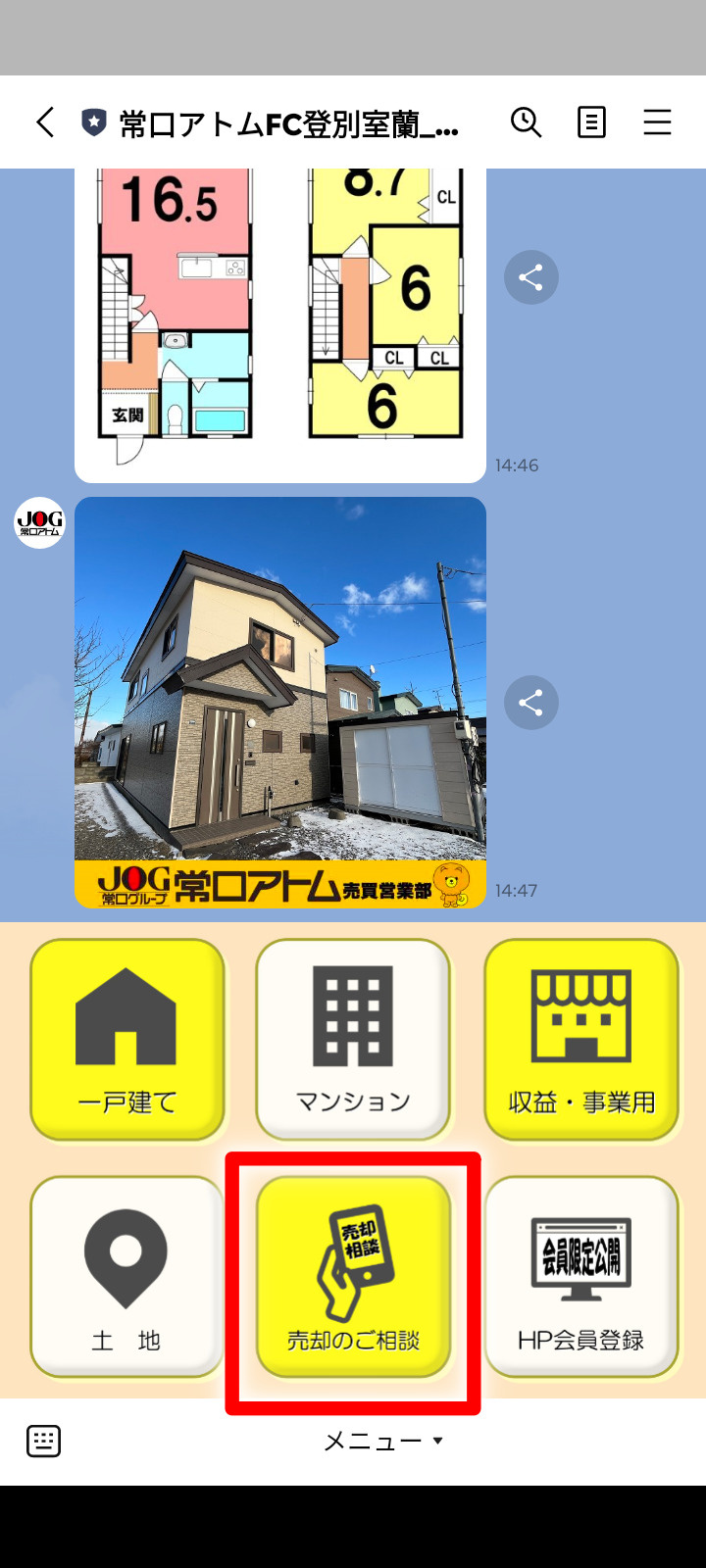
Task: Open the floor plan image
Action: click(280, 323)
